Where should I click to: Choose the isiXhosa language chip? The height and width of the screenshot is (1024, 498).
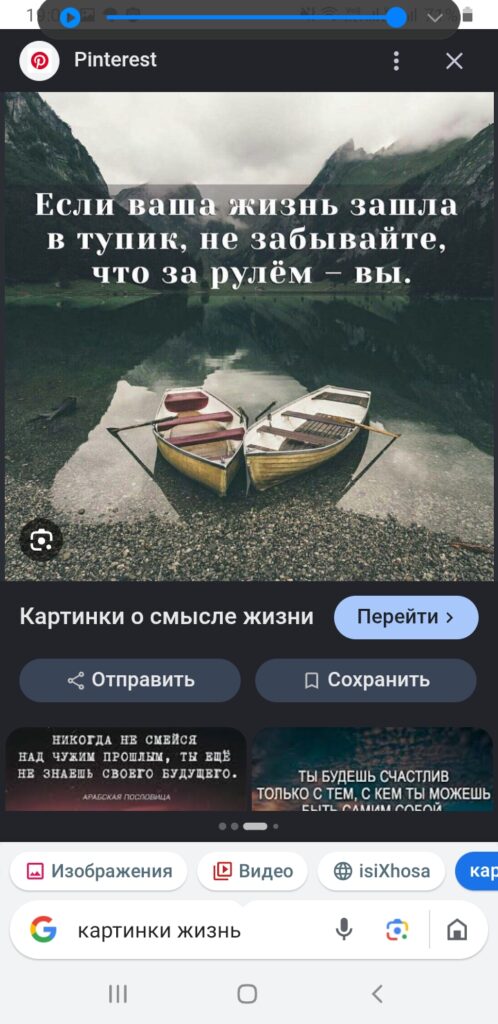381,871
